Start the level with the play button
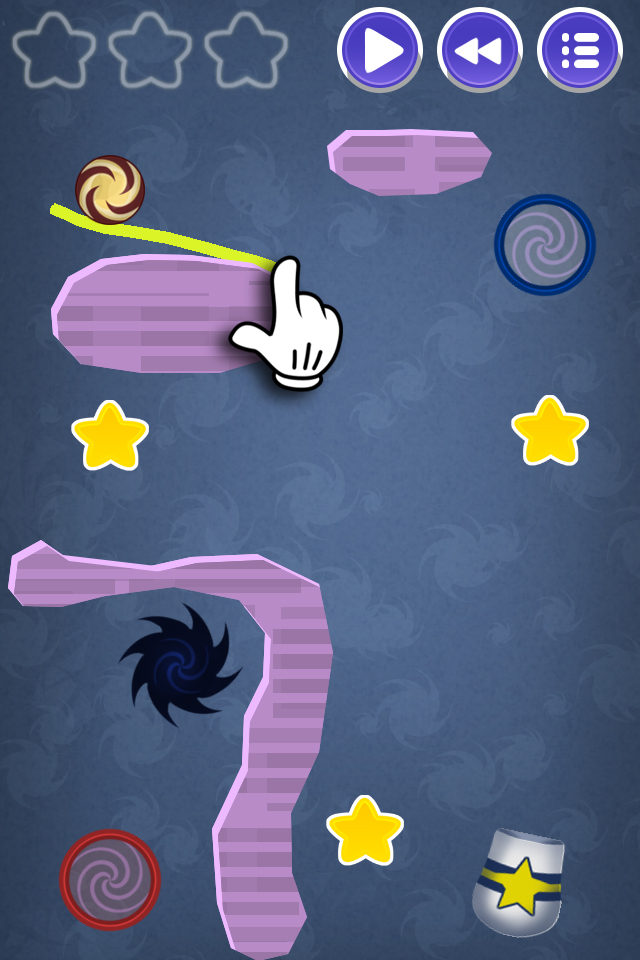 [380, 50]
